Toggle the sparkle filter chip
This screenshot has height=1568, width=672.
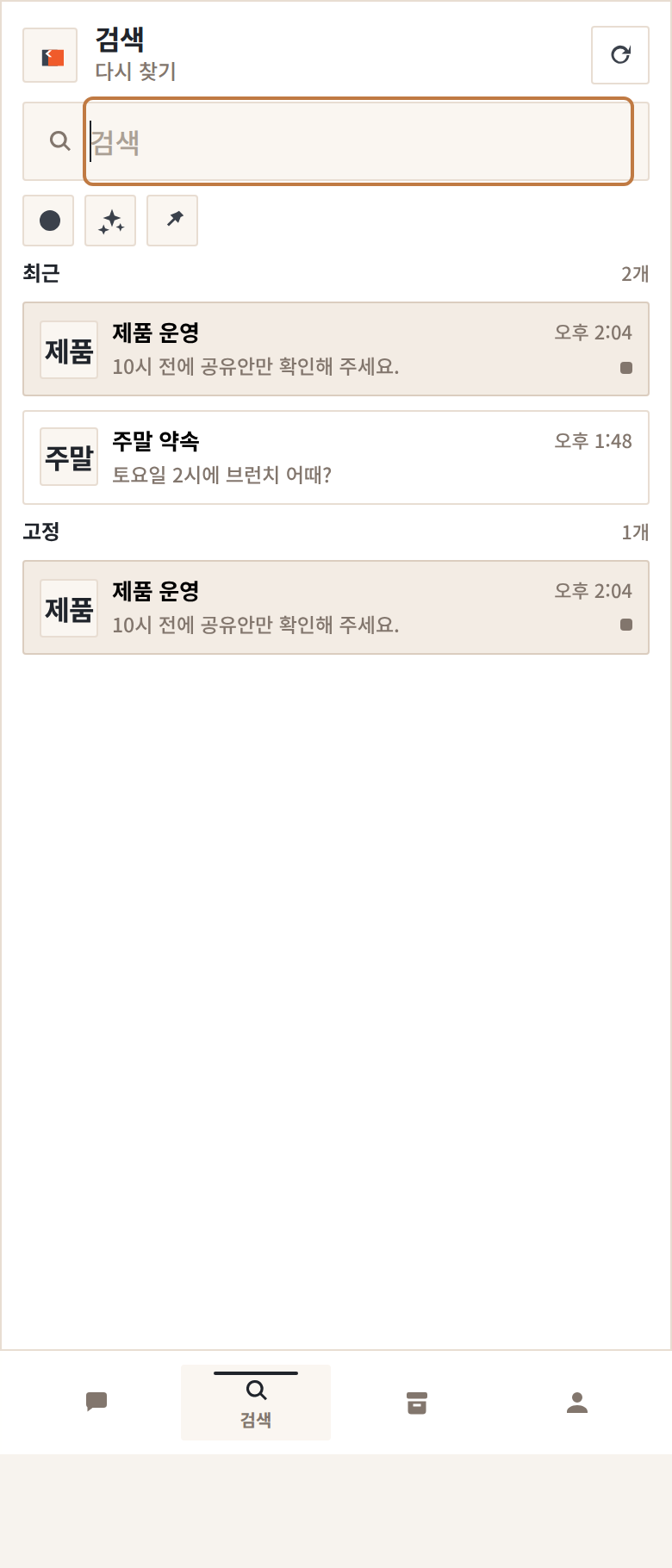pyautogui.click(x=110, y=221)
